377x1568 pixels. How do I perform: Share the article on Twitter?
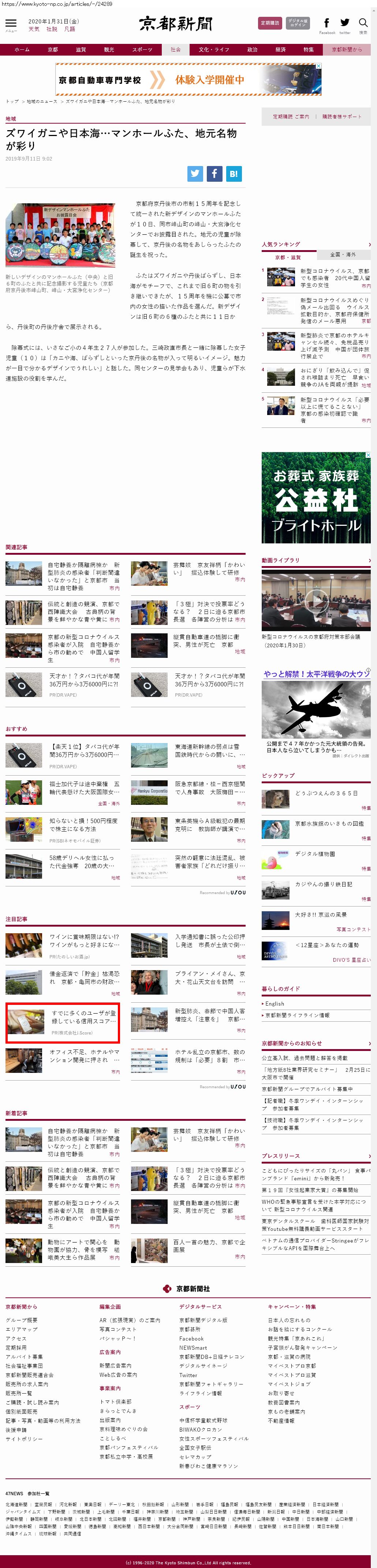195,173
